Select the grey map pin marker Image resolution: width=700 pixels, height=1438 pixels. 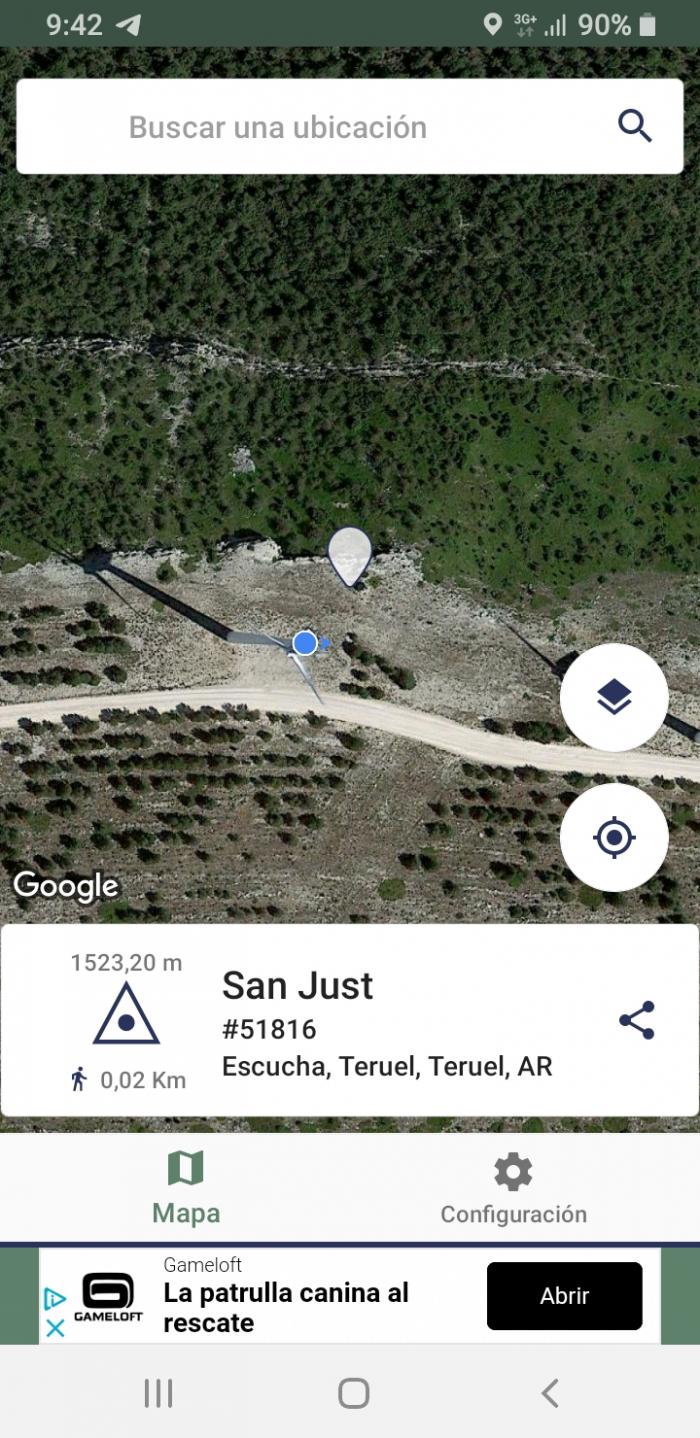point(350,556)
